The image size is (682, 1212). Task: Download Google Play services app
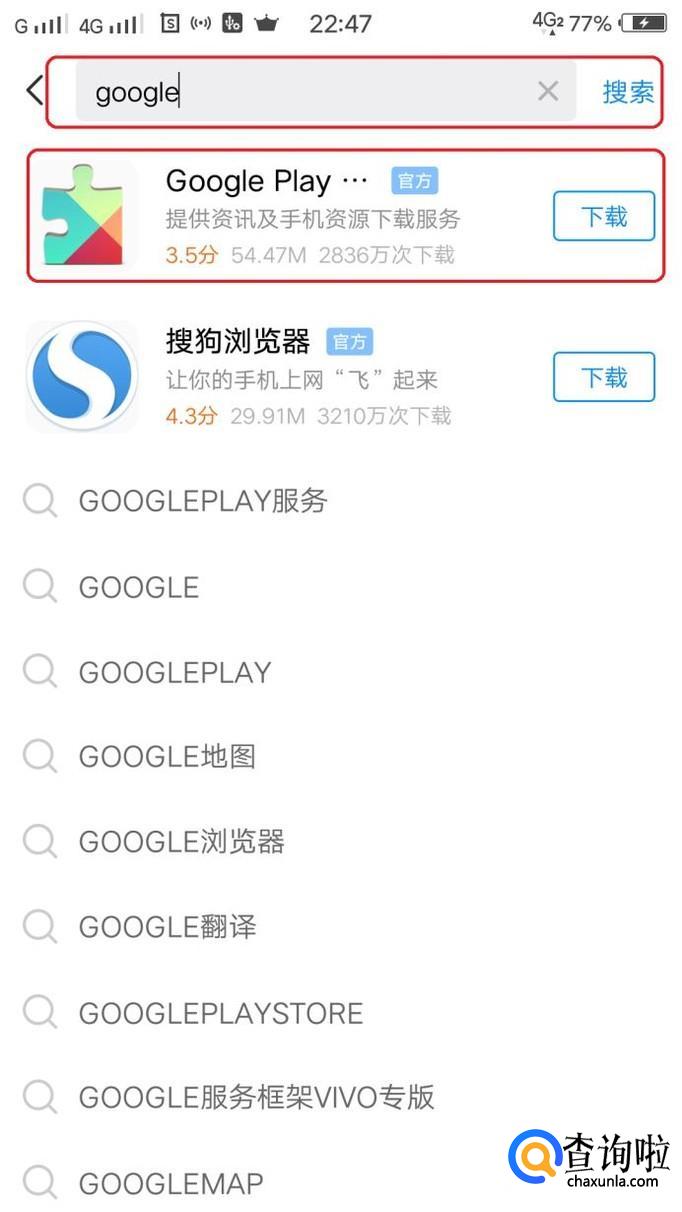coord(603,216)
